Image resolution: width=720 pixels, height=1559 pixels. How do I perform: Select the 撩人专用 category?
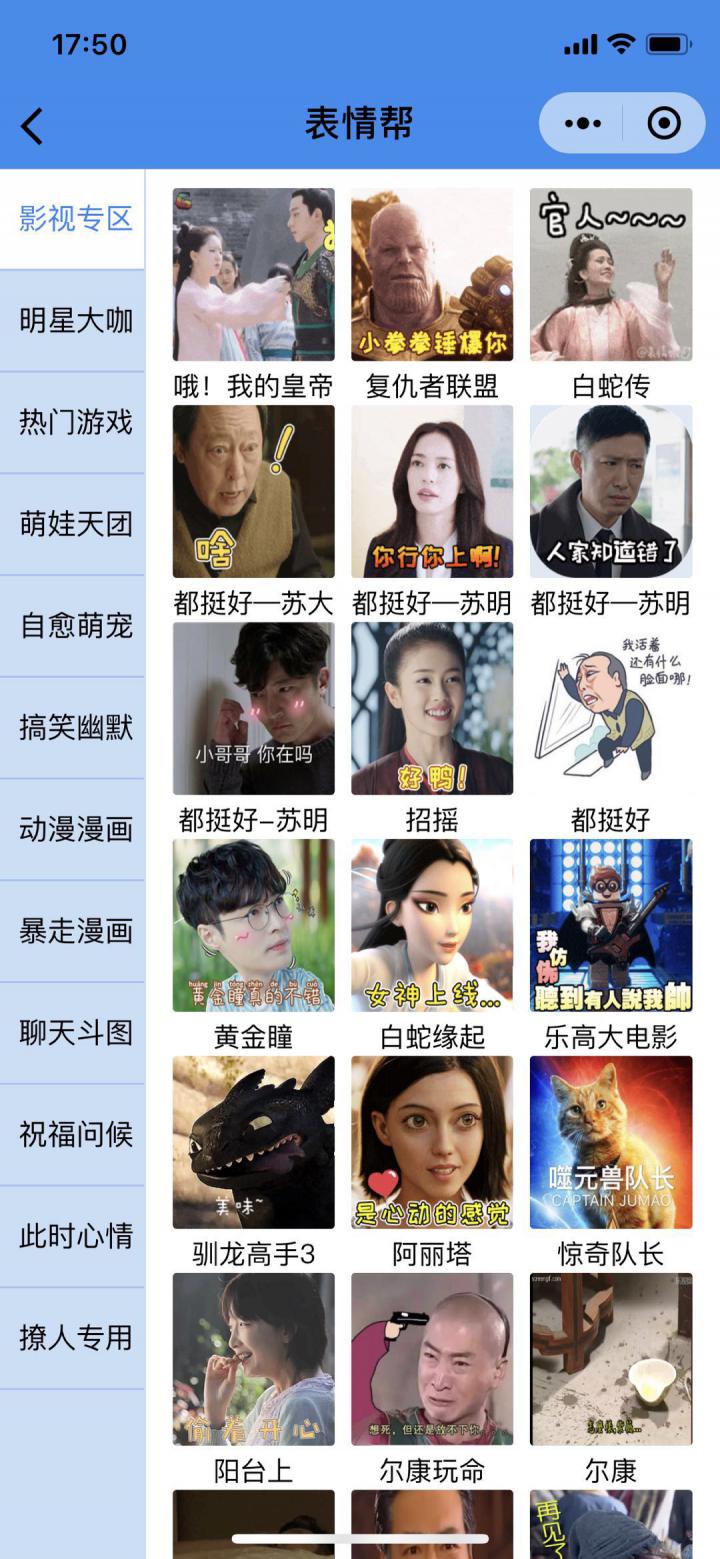click(x=75, y=1338)
